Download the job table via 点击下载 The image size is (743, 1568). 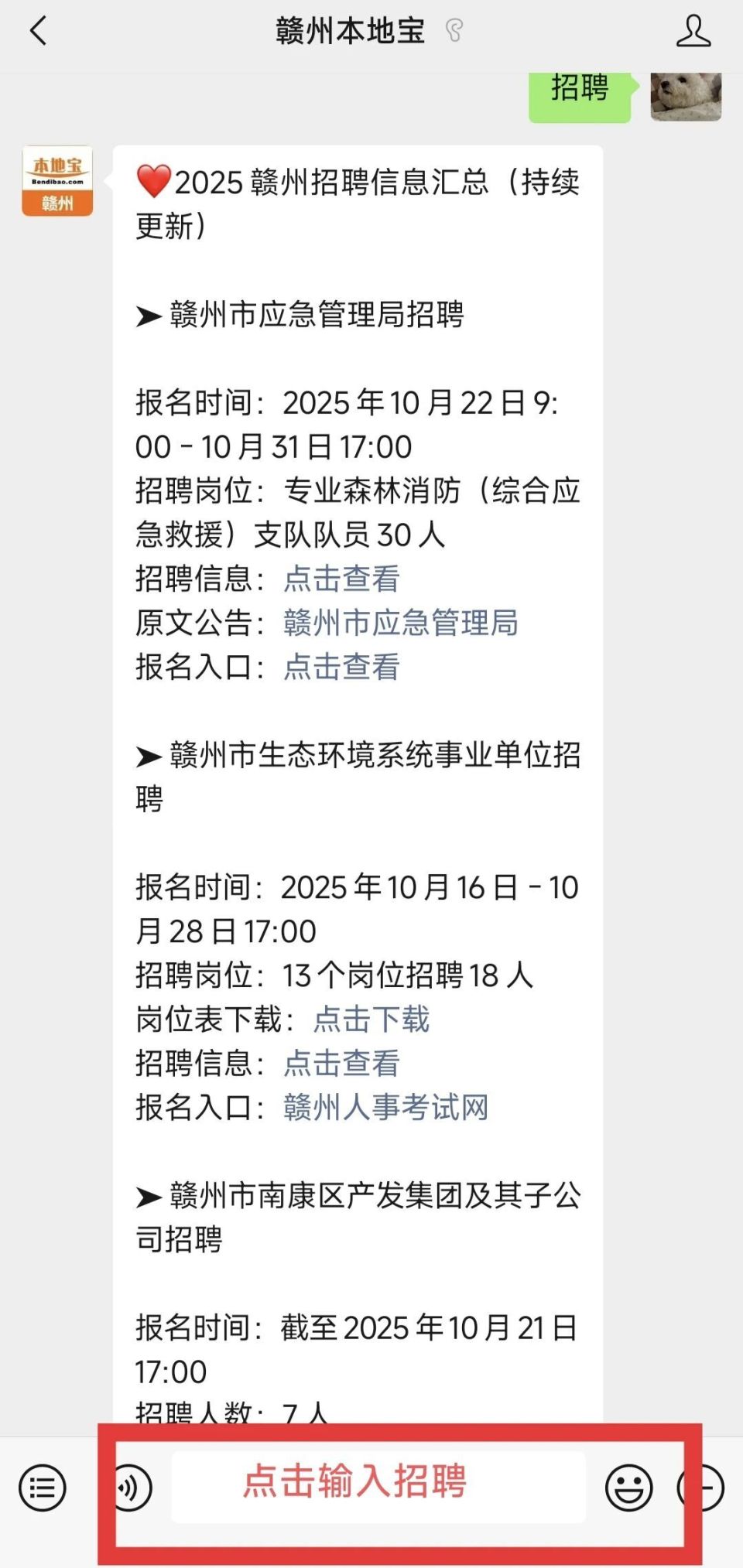(373, 1020)
